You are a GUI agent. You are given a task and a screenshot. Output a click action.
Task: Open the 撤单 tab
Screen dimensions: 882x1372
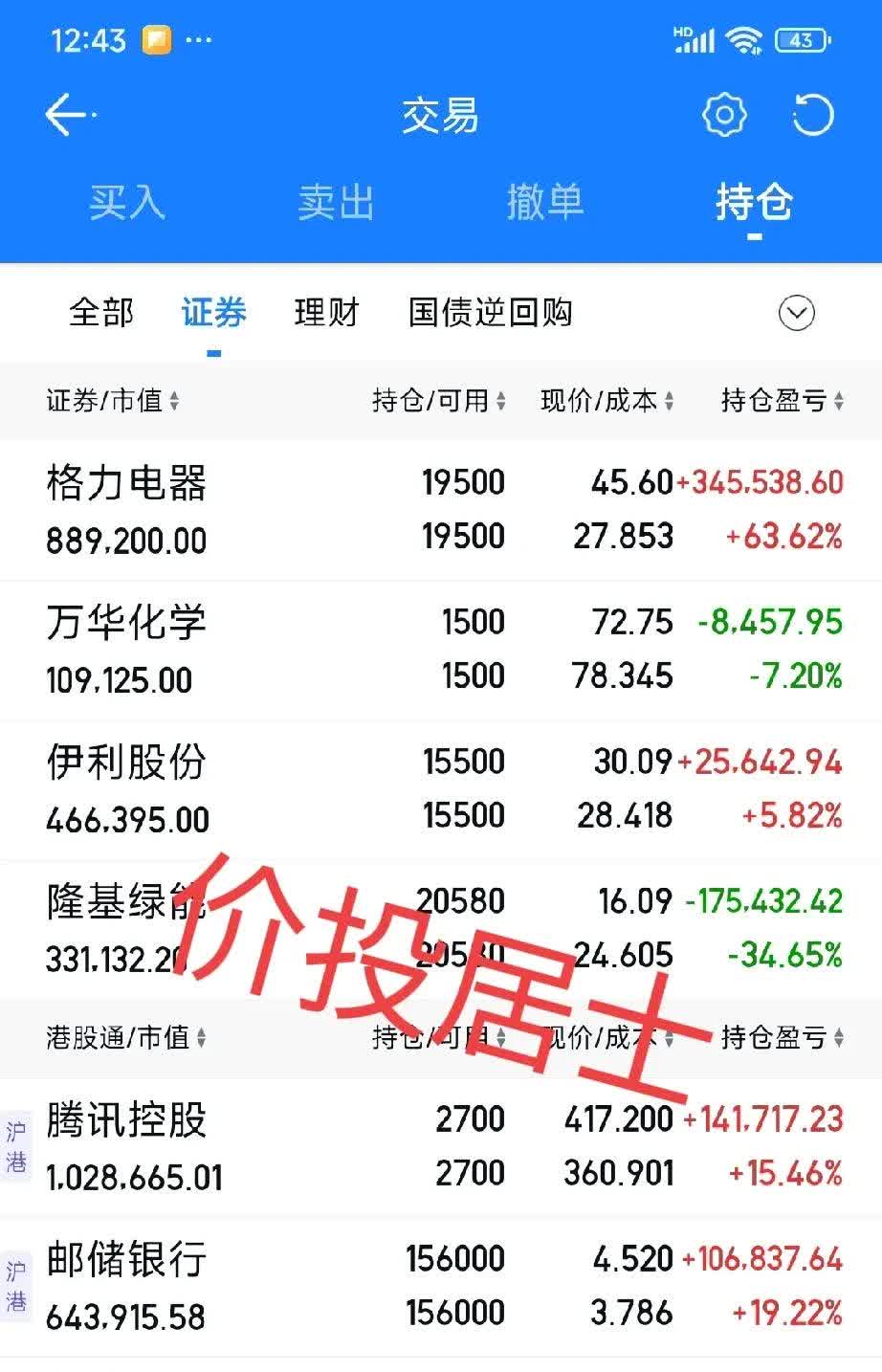click(546, 203)
